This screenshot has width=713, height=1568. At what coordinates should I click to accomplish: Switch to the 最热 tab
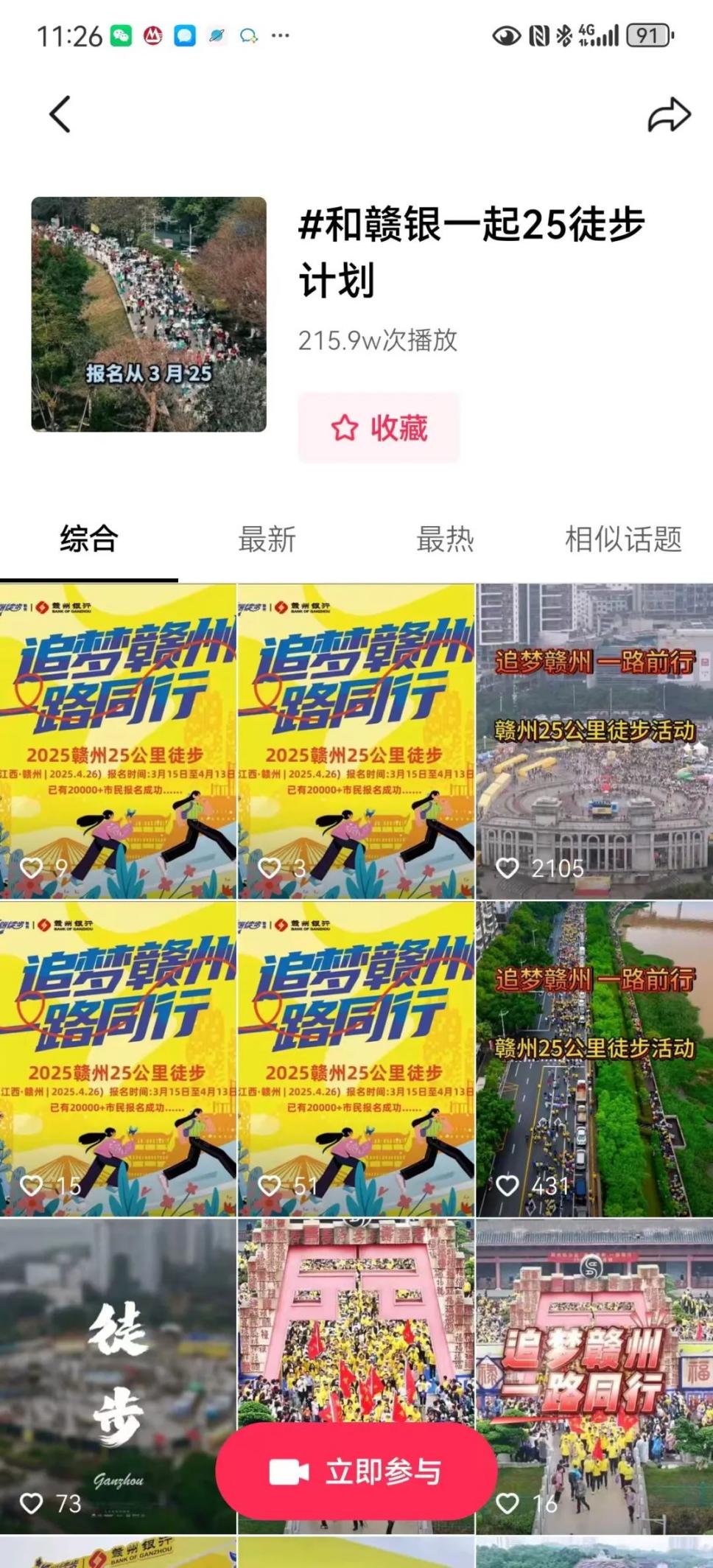tap(445, 539)
